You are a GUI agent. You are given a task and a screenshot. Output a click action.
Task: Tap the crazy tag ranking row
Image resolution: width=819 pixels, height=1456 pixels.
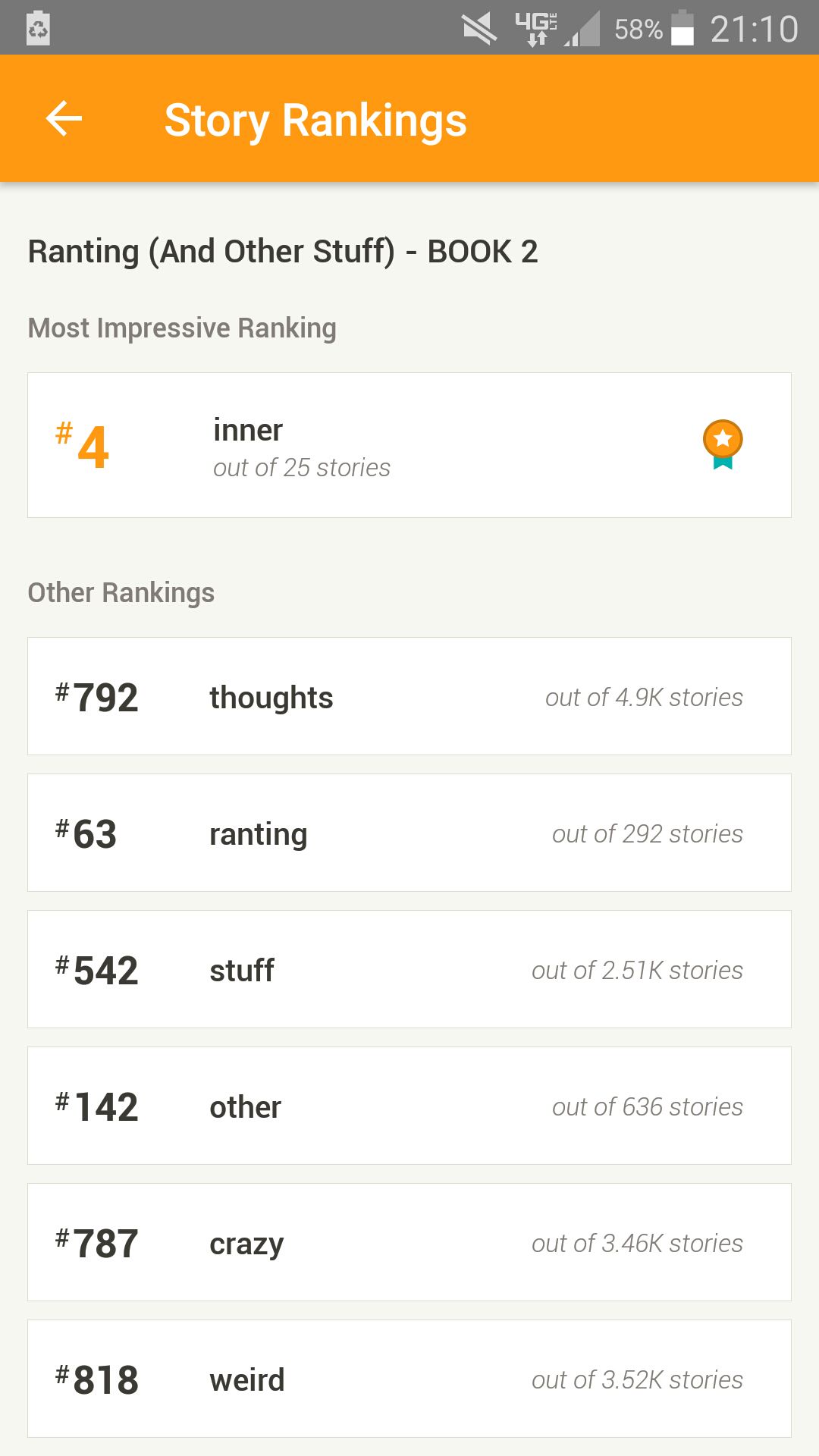pyautogui.click(x=409, y=1242)
